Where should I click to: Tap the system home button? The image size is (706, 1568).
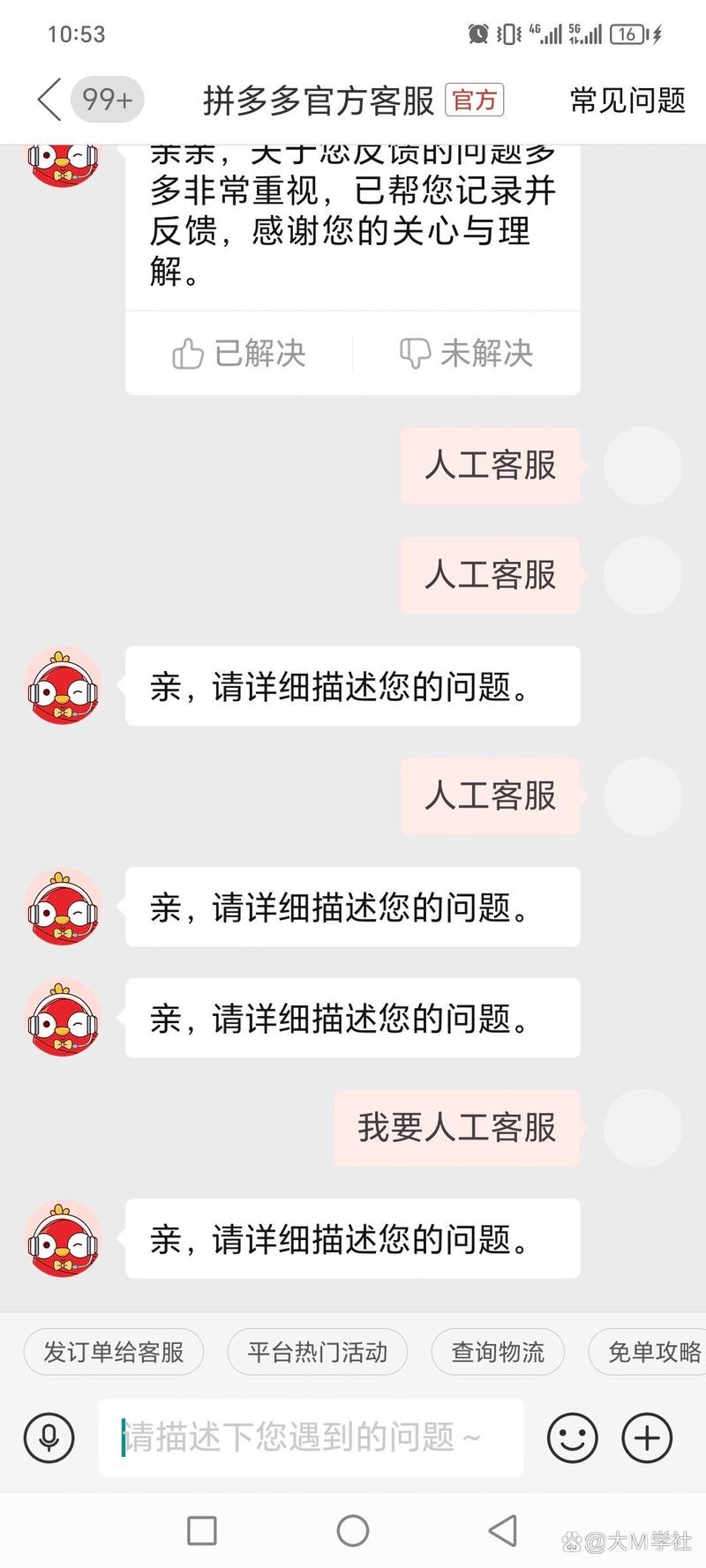click(353, 1530)
